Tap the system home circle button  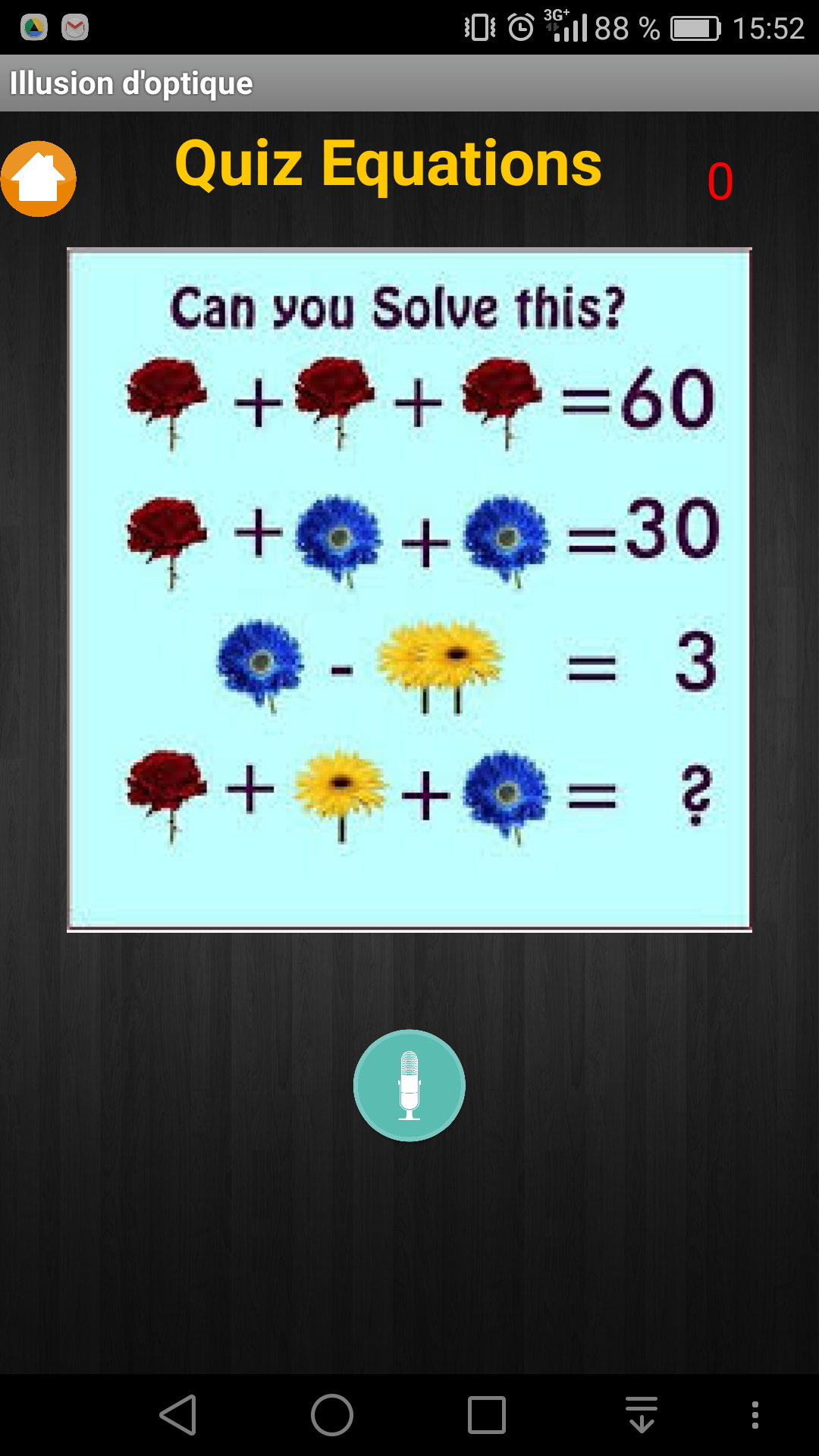click(x=332, y=1415)
